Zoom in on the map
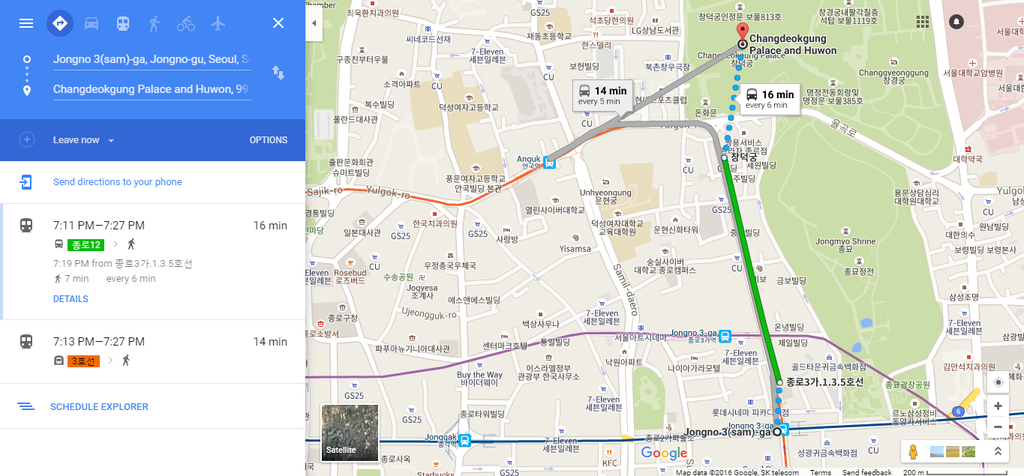Viewport: 1024px width, 476px height. [997, 406]
